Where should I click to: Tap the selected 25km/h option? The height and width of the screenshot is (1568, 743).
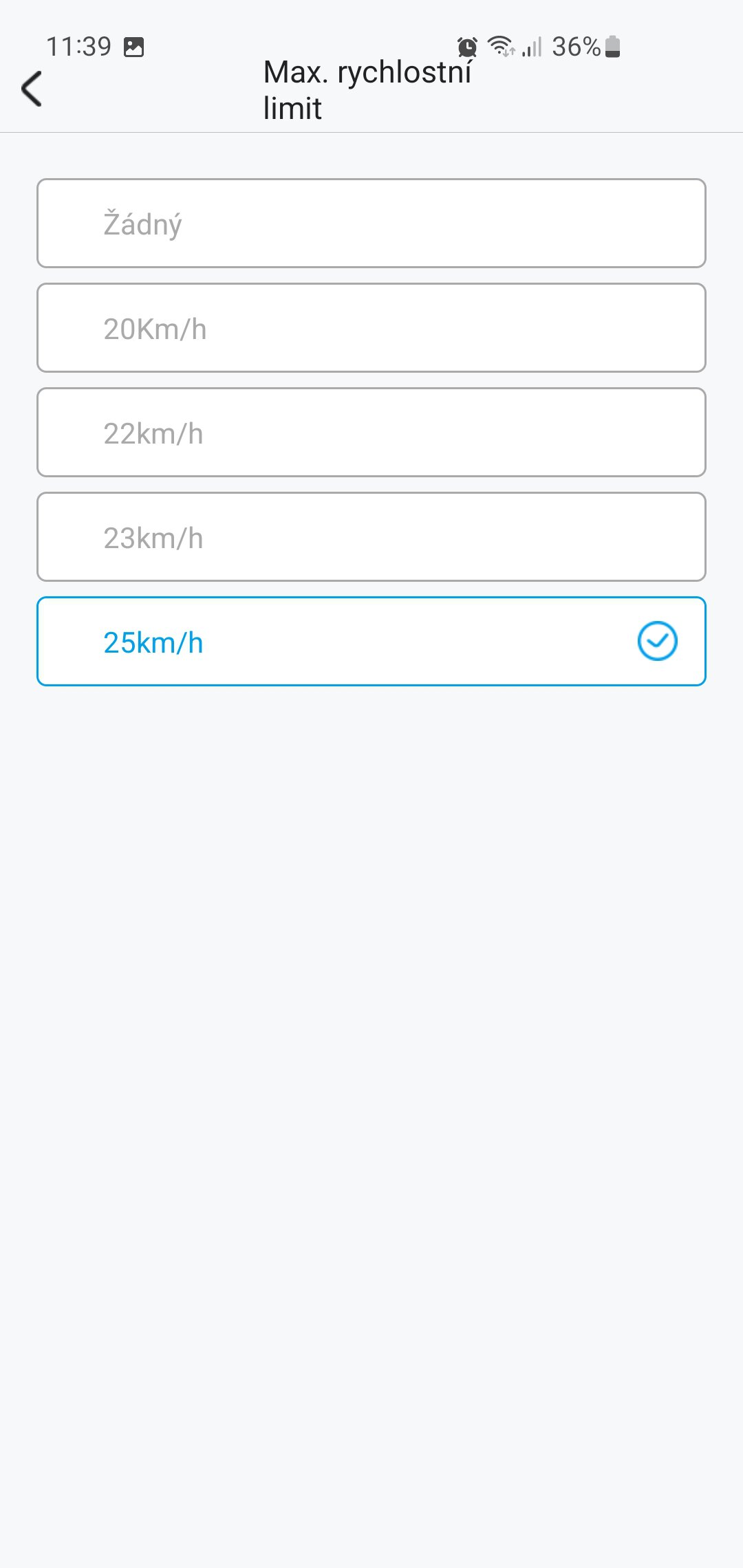click(371, 642)
